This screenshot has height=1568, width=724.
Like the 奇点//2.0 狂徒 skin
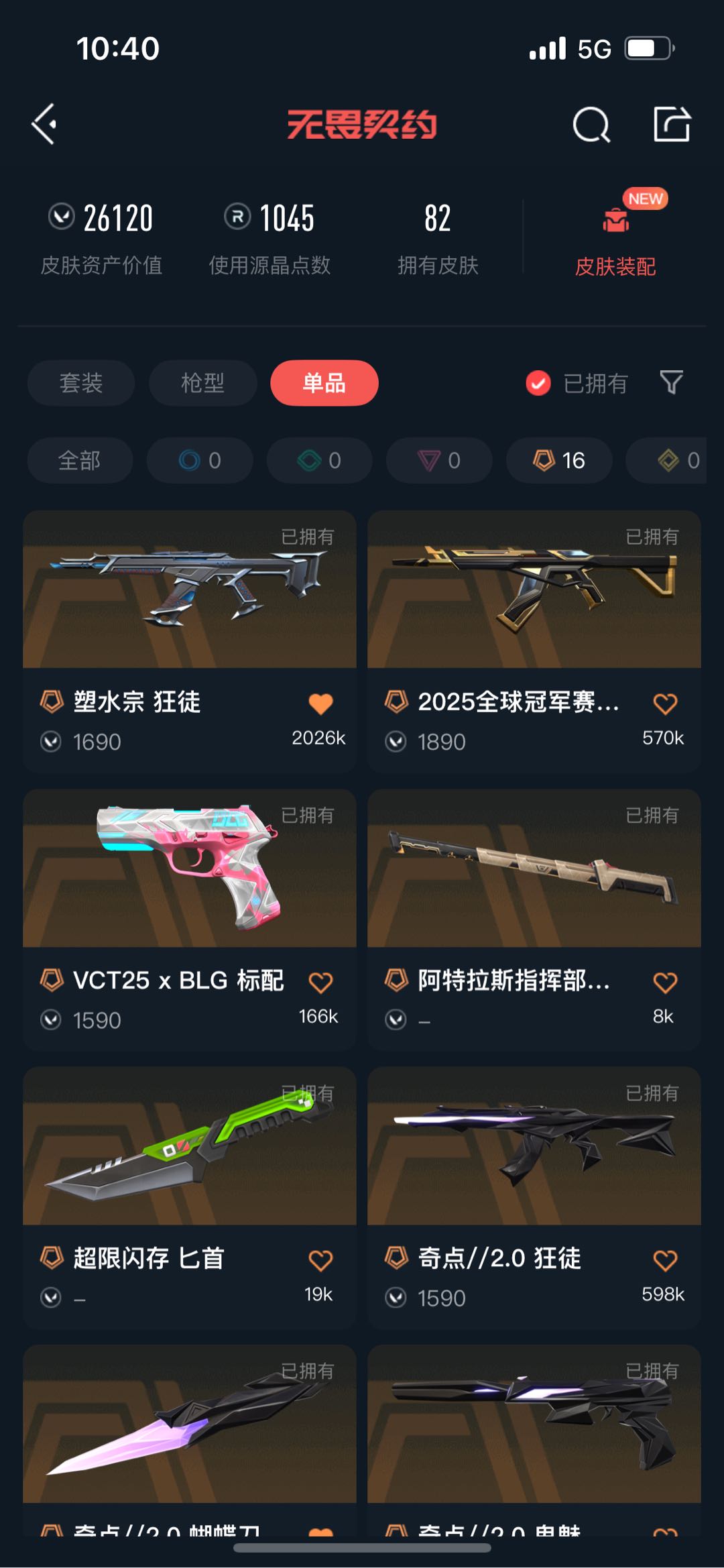665,1261
